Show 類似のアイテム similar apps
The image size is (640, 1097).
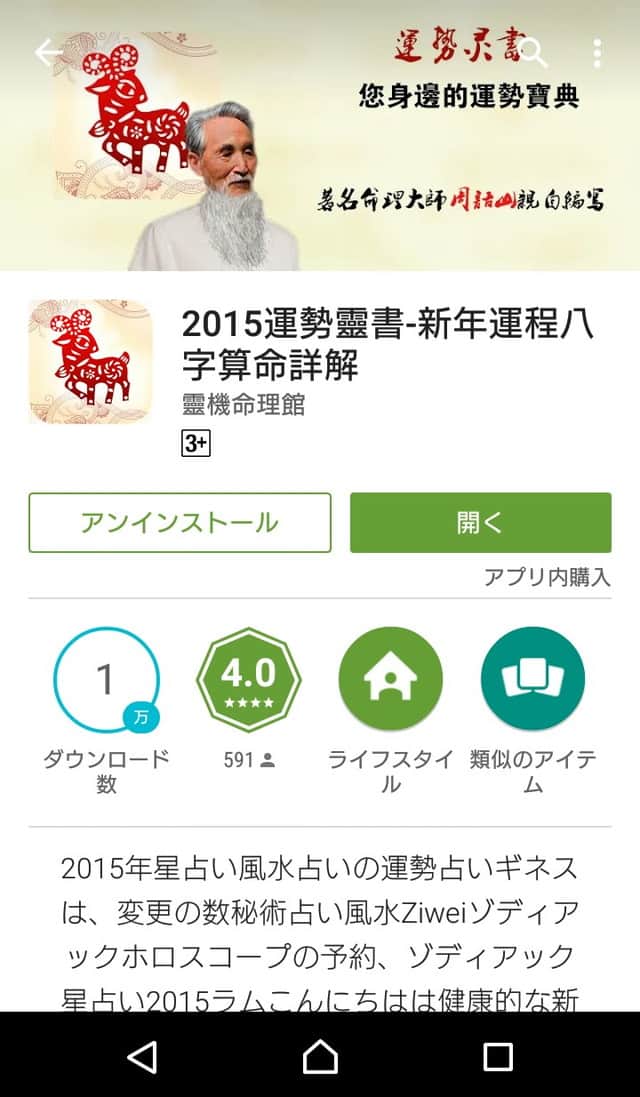point(532,680)
